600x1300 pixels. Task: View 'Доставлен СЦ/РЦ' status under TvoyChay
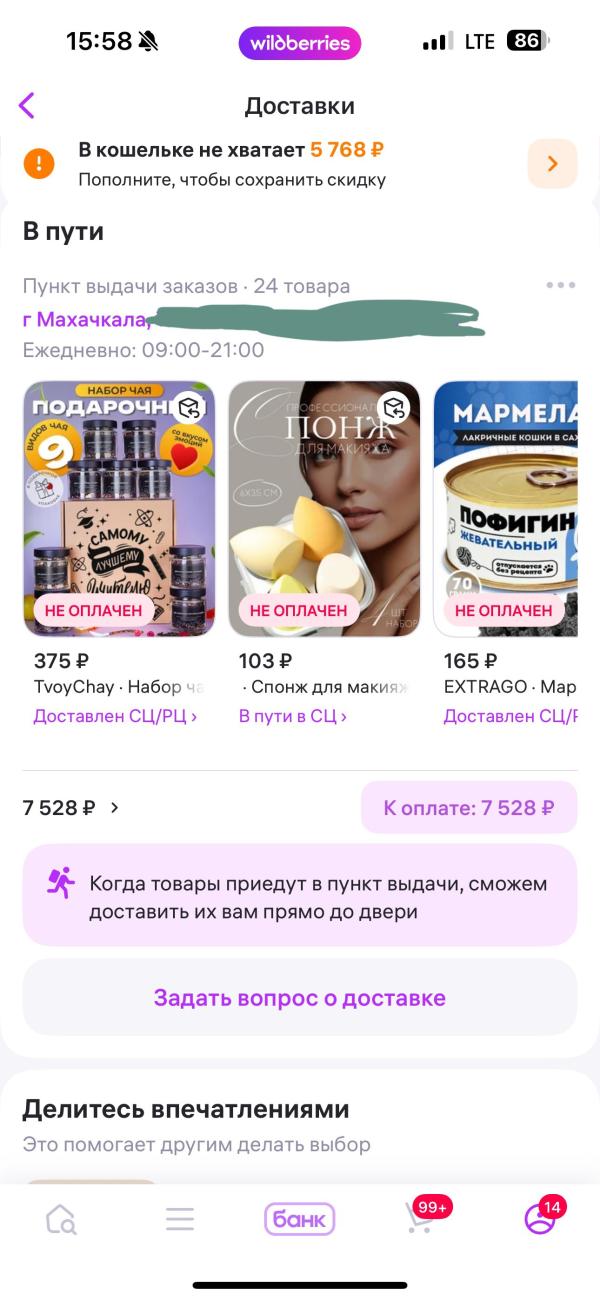click(x=115, y=716)
